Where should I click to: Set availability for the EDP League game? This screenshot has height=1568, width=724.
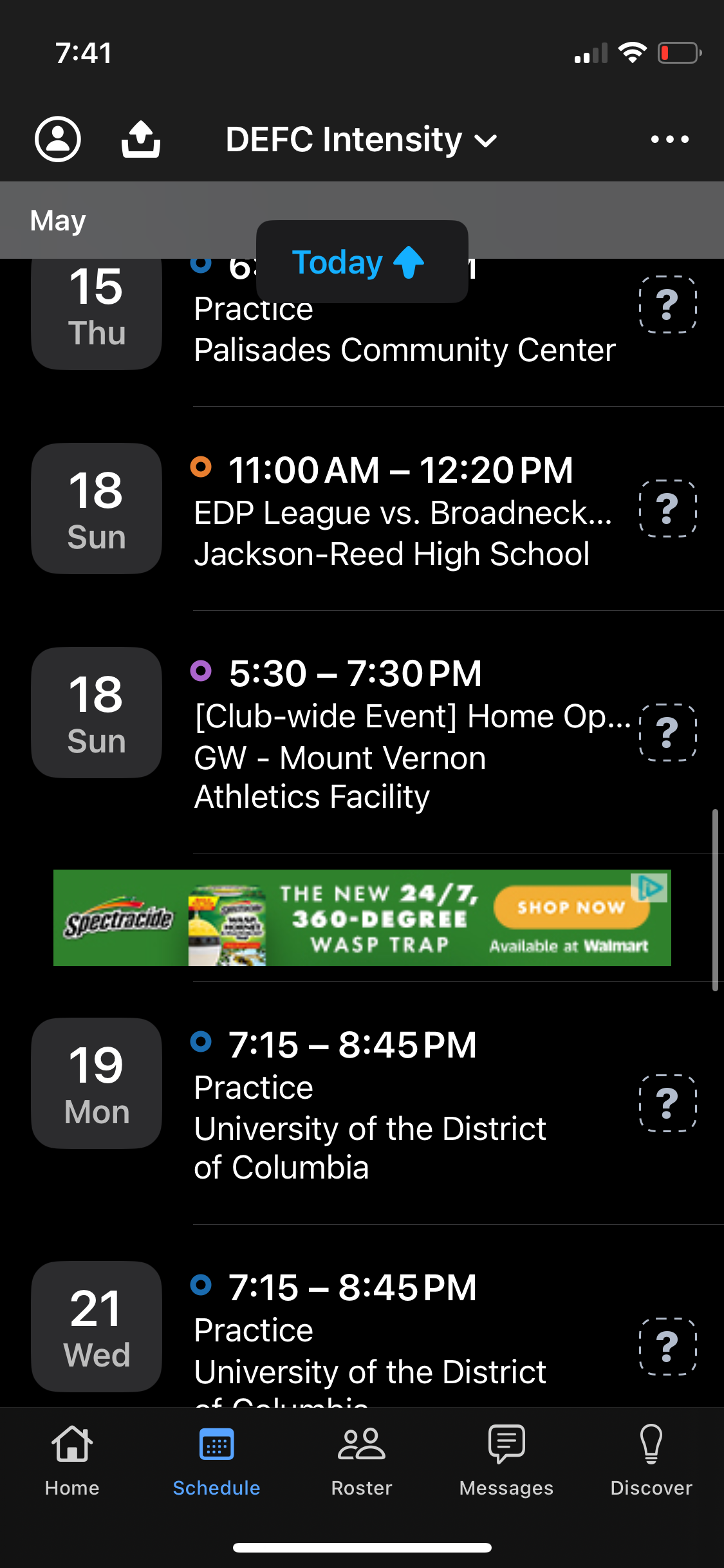pos(667,509)
